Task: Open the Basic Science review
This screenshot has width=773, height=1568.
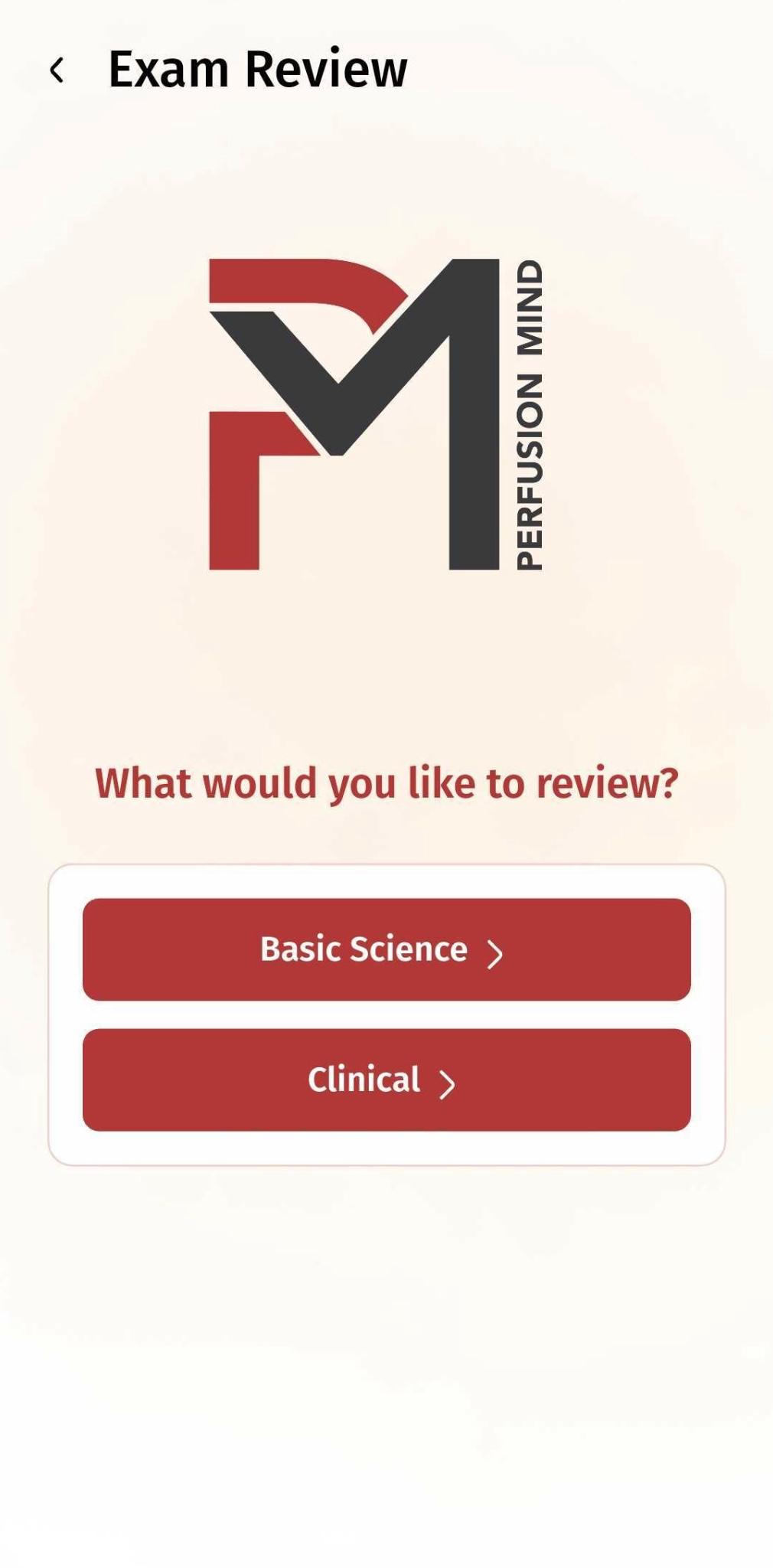Action: [x=386, y=949]
